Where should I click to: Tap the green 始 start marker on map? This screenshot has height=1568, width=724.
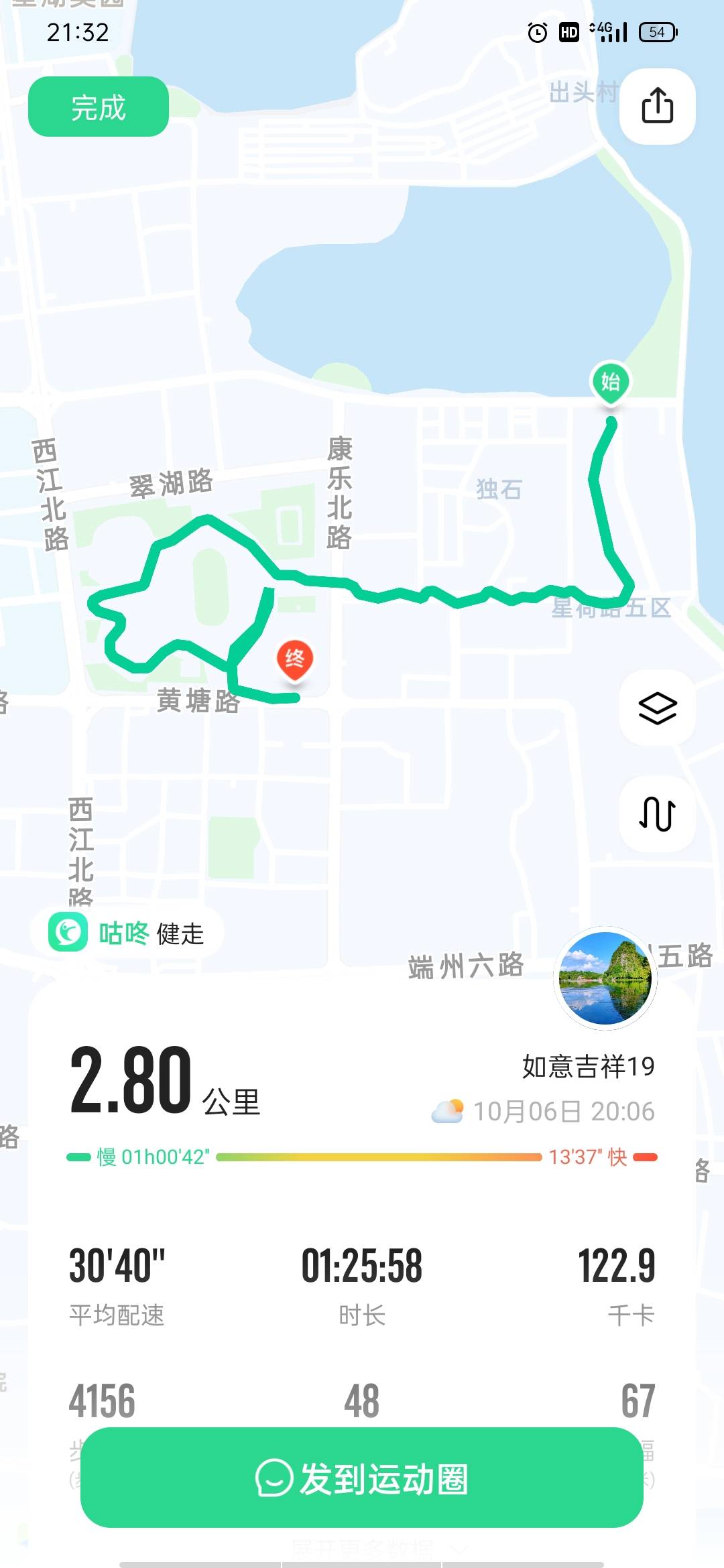click(x=610, y=382)
